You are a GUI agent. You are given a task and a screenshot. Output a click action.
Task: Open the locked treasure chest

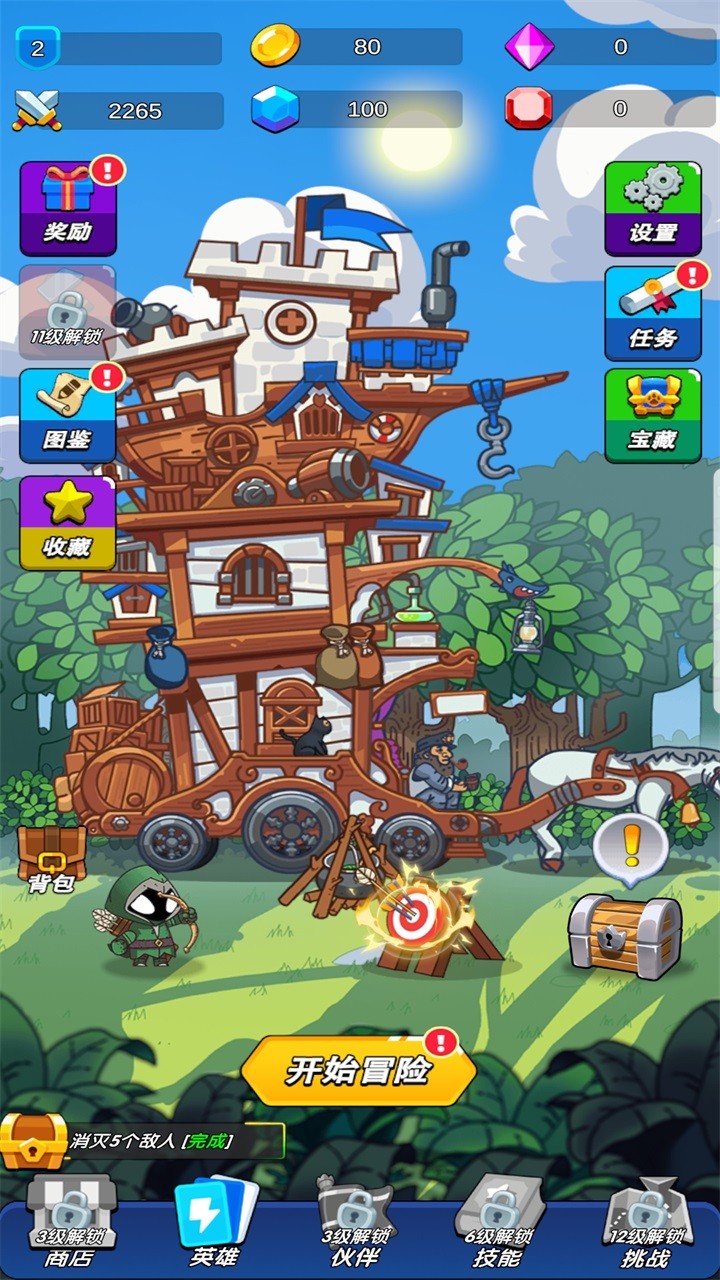(625, 933)
